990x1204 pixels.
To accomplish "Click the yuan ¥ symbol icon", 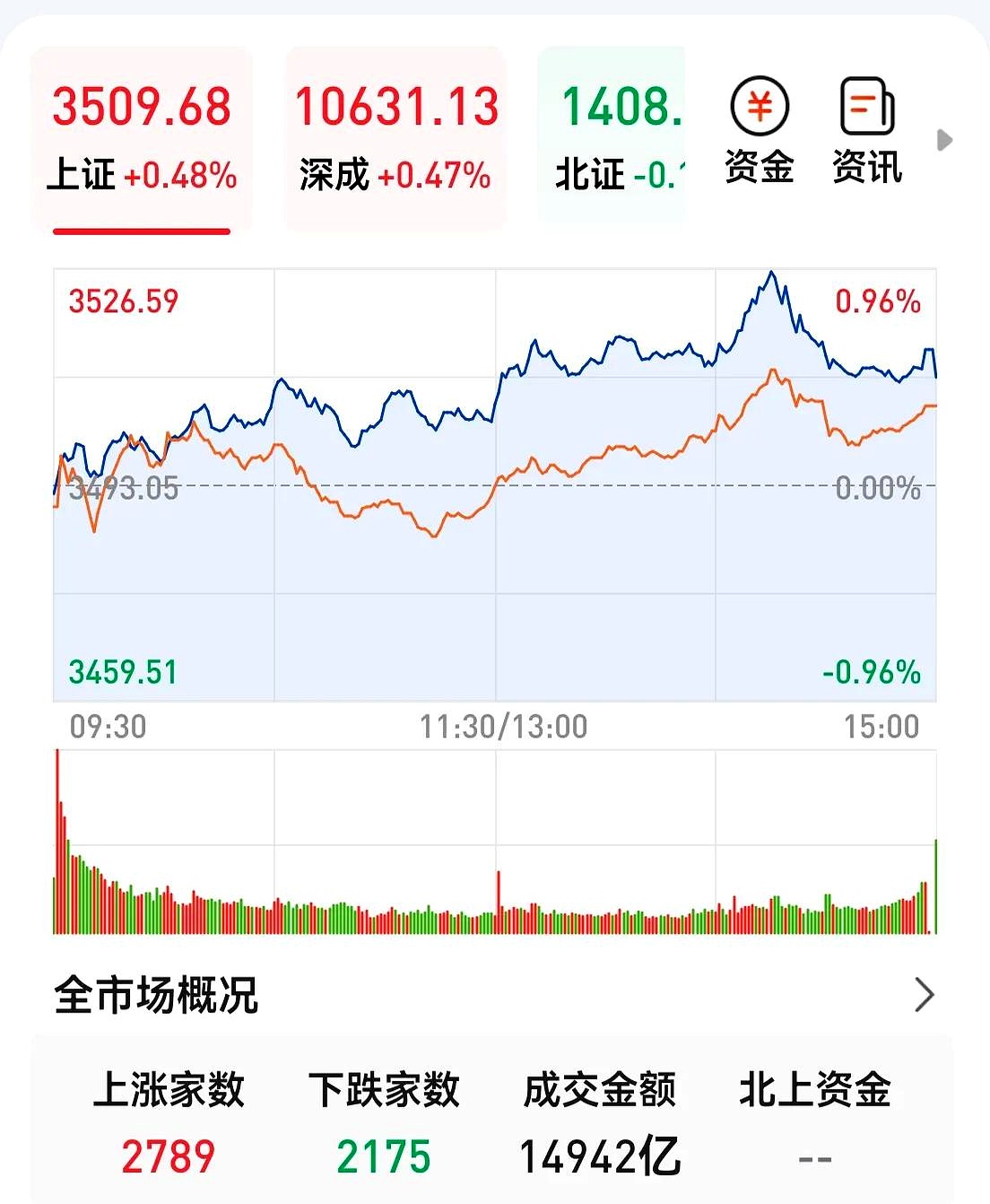I will coord(759,105).
